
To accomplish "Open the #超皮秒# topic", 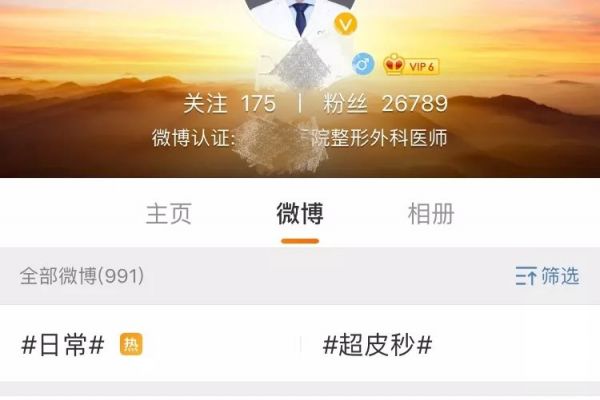I will 377,345.
